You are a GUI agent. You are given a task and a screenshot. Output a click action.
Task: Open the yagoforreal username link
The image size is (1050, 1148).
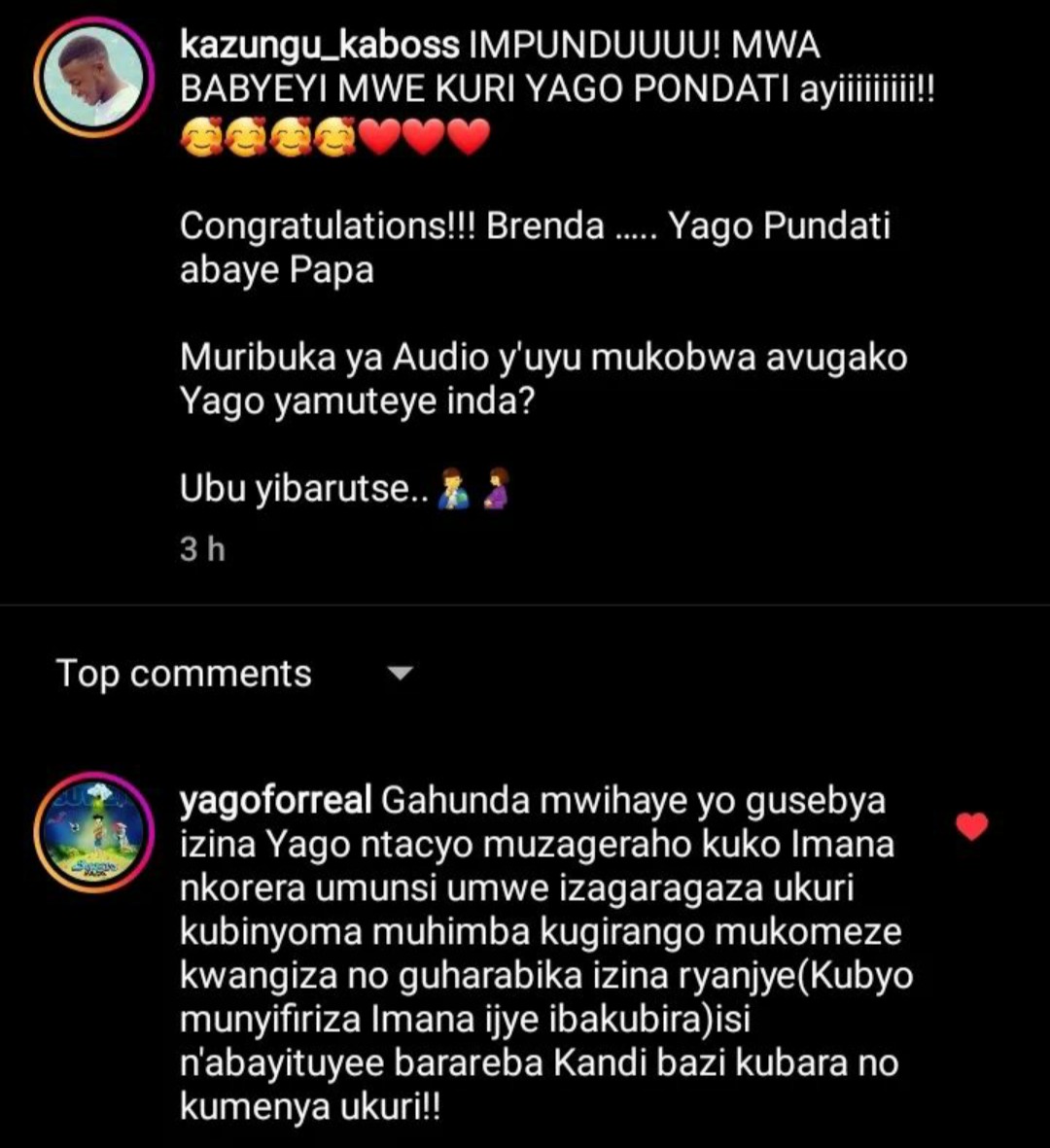point(276,801)
